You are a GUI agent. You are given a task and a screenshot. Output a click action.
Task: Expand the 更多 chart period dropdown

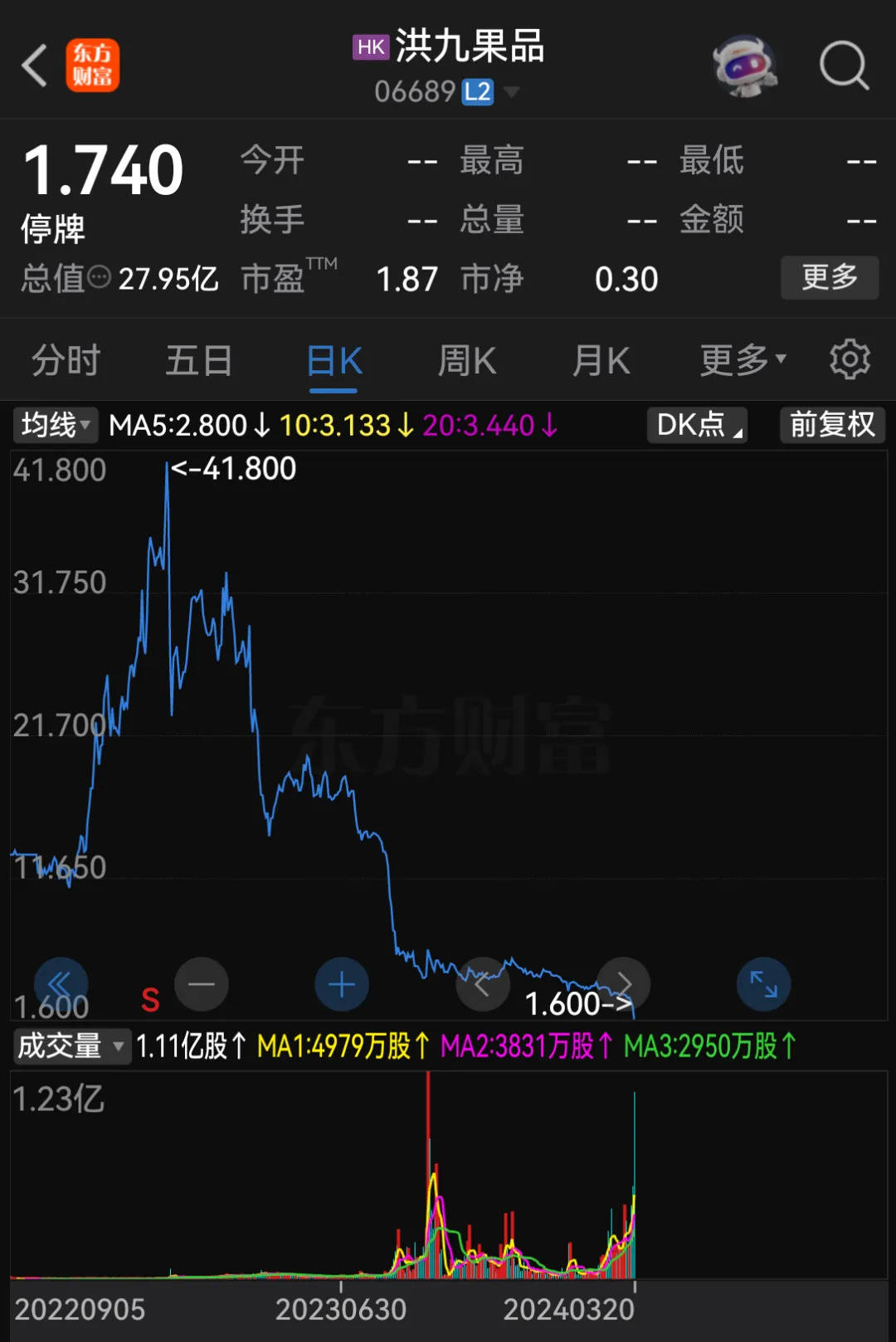pyautogui.click(x=742, y=360)
